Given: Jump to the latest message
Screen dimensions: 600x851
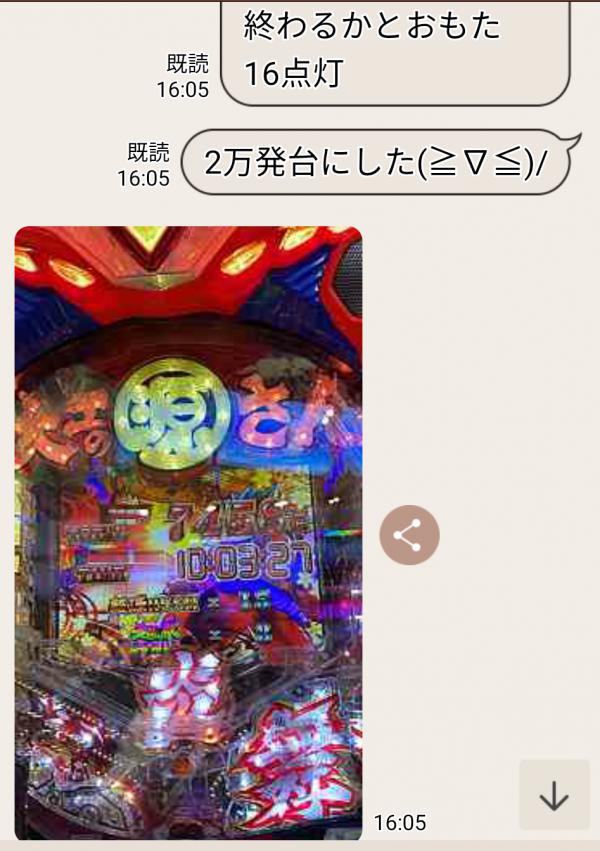Looking at the screenshot, I should [x=553, y=795].
